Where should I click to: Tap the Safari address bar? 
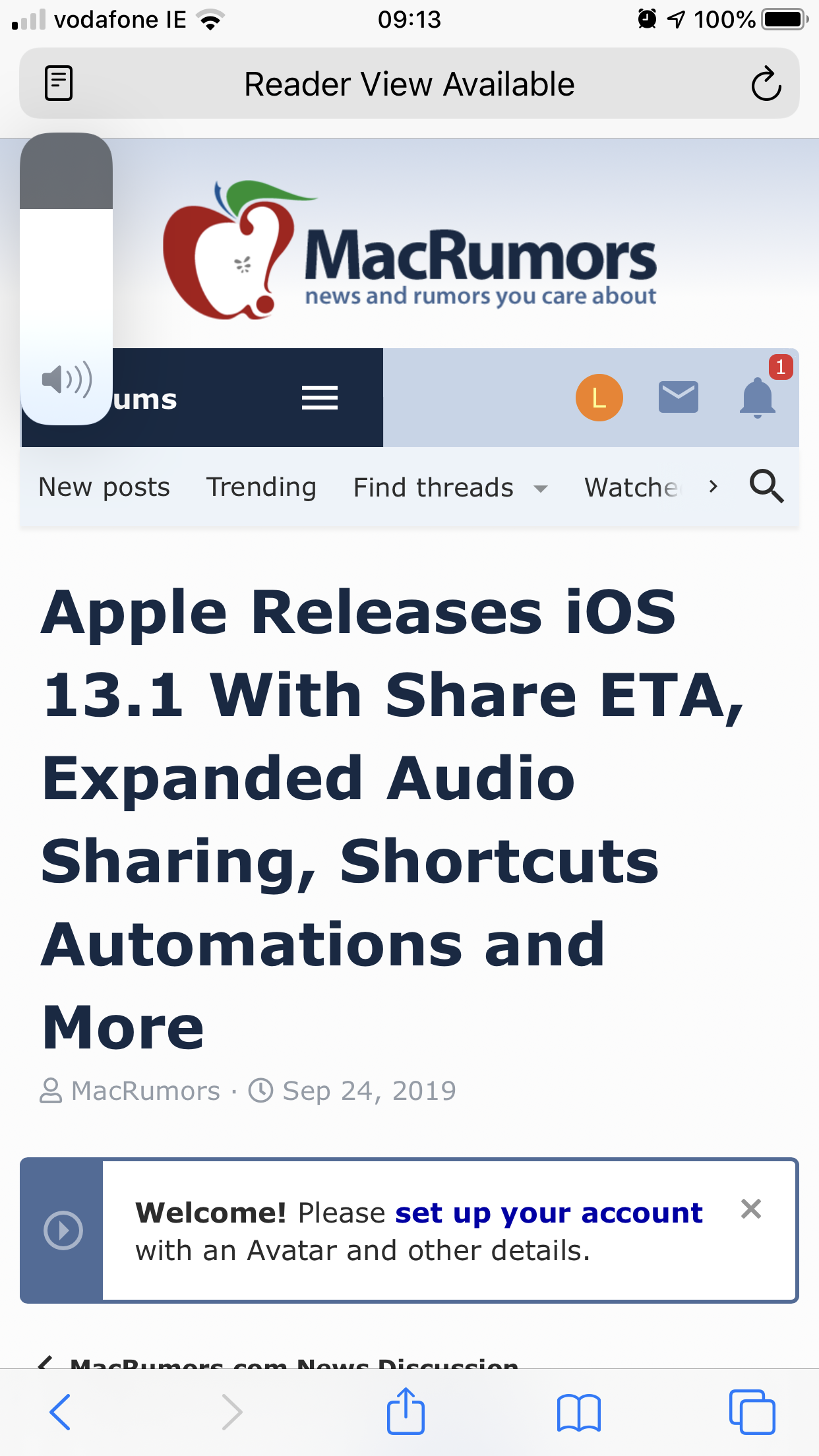point(409,84)
